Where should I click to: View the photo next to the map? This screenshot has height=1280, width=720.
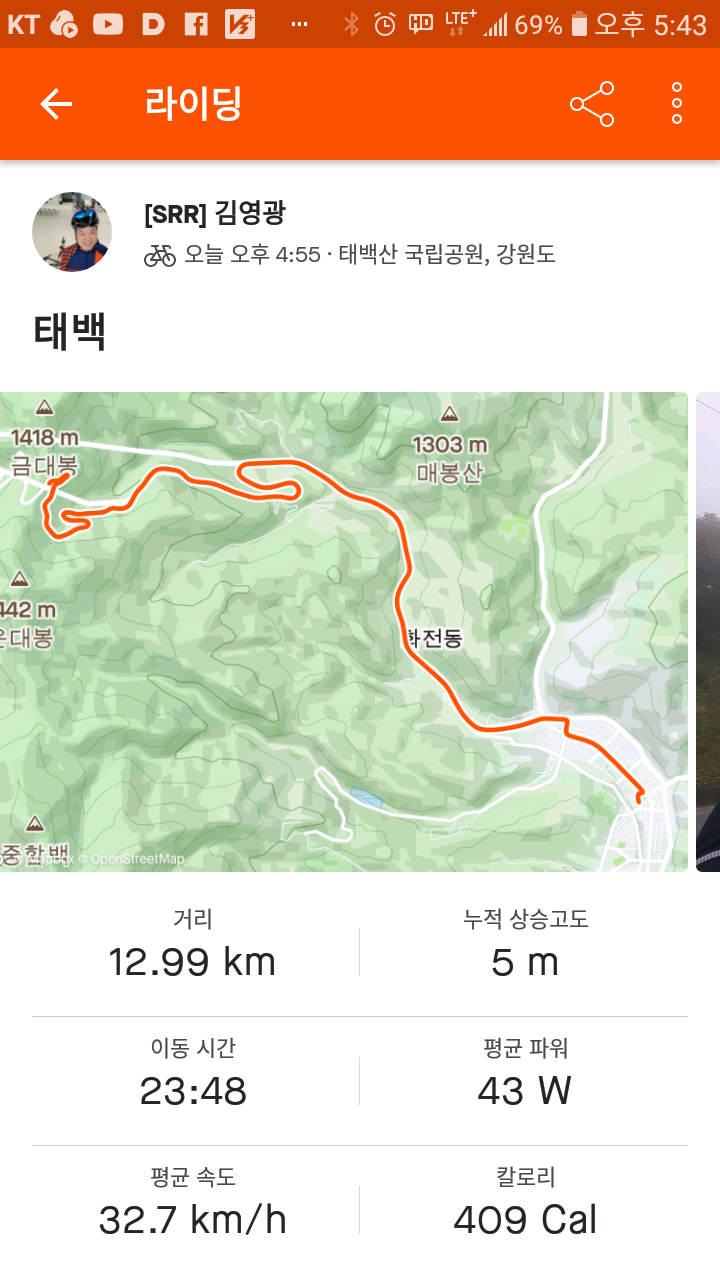(708, 631)
